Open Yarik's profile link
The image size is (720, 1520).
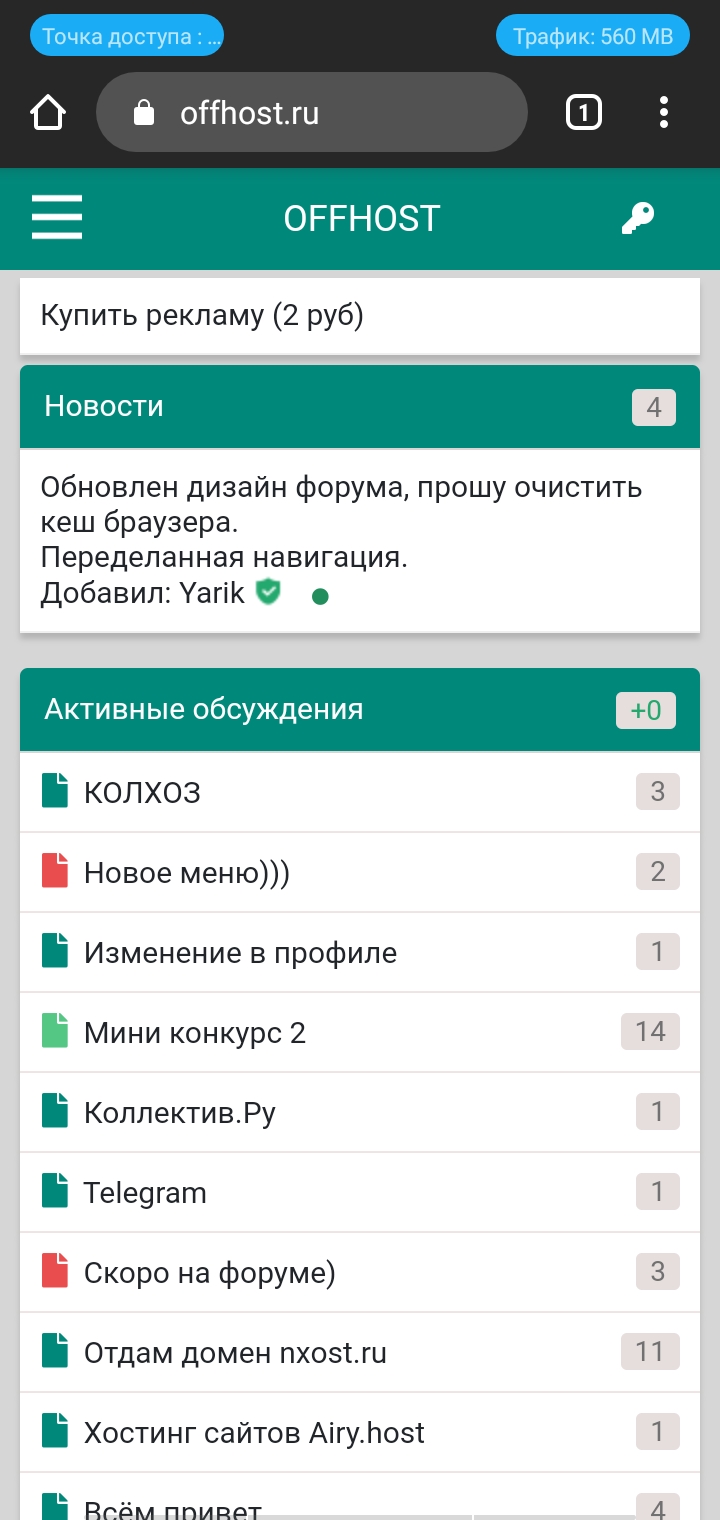212,593
